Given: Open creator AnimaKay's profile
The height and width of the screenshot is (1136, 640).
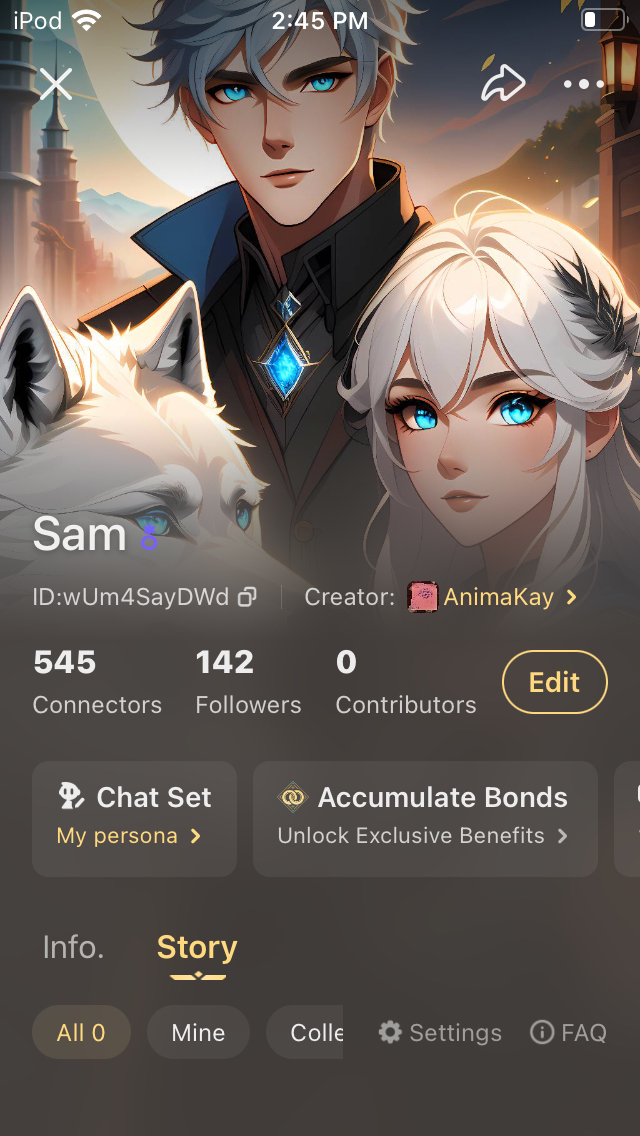Looking at the screenshot, I should point(494,598).
